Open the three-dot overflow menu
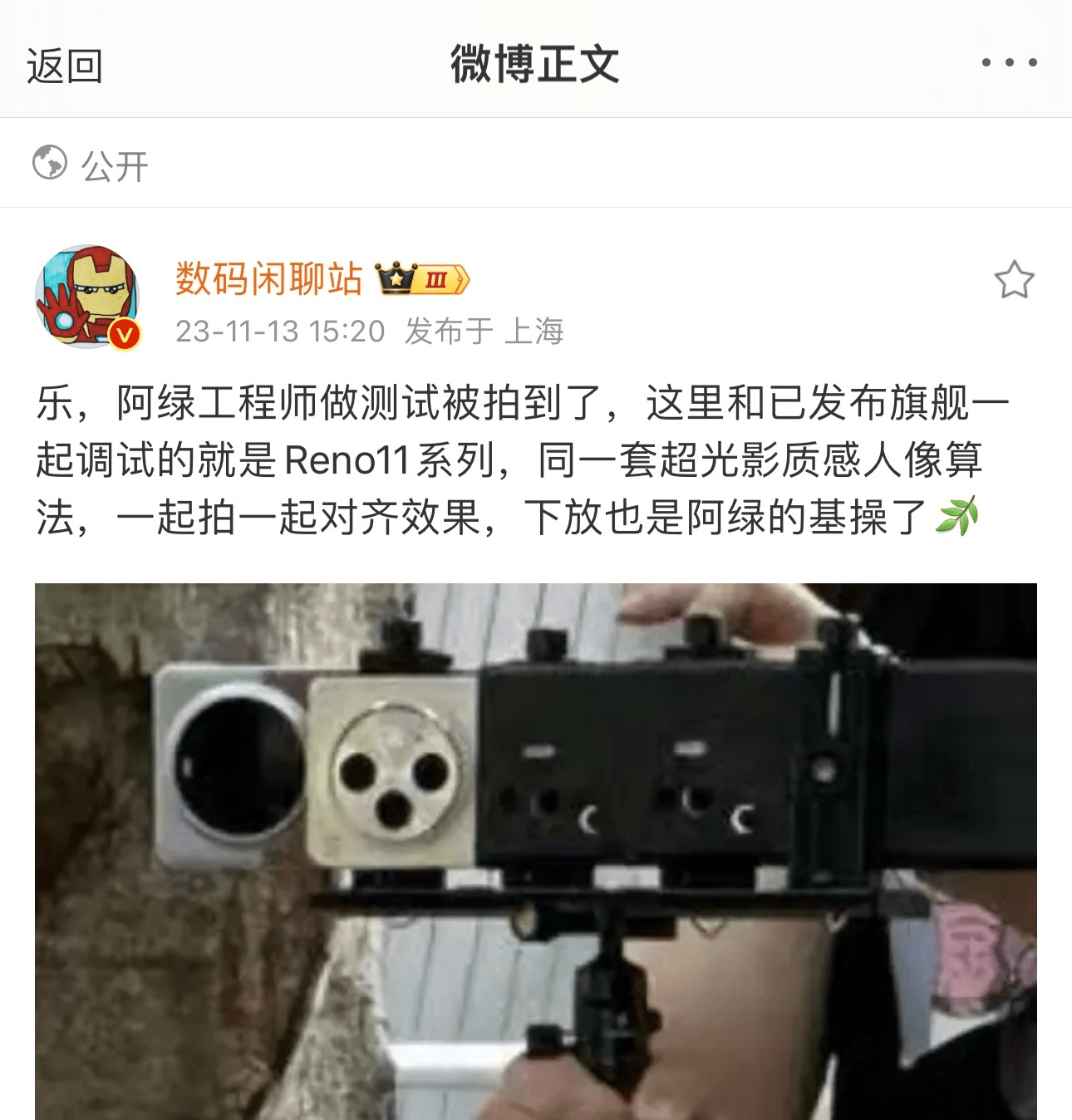This screenshot has height=1120, width=1072. point(1009,63)
